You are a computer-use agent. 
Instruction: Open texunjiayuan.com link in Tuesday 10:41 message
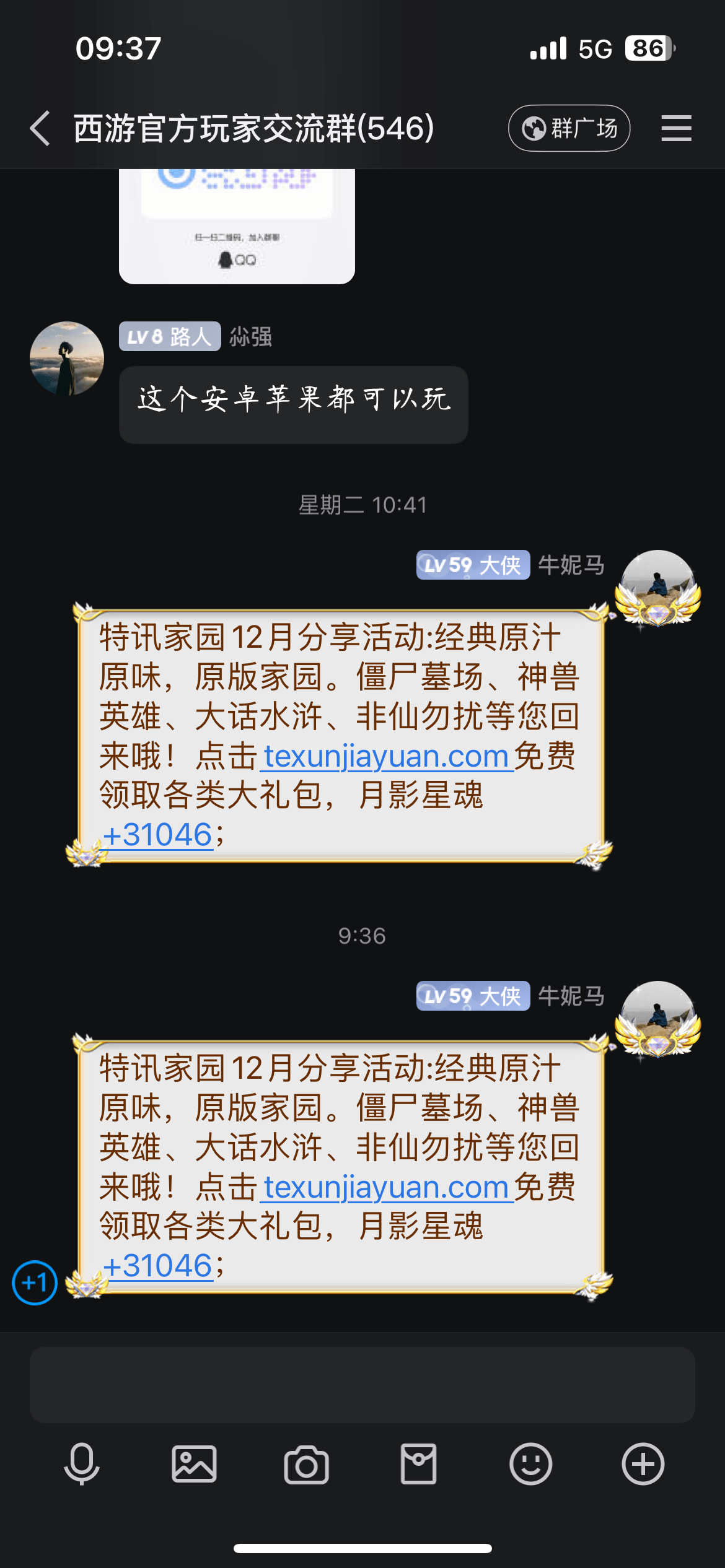tap(386, 757)
